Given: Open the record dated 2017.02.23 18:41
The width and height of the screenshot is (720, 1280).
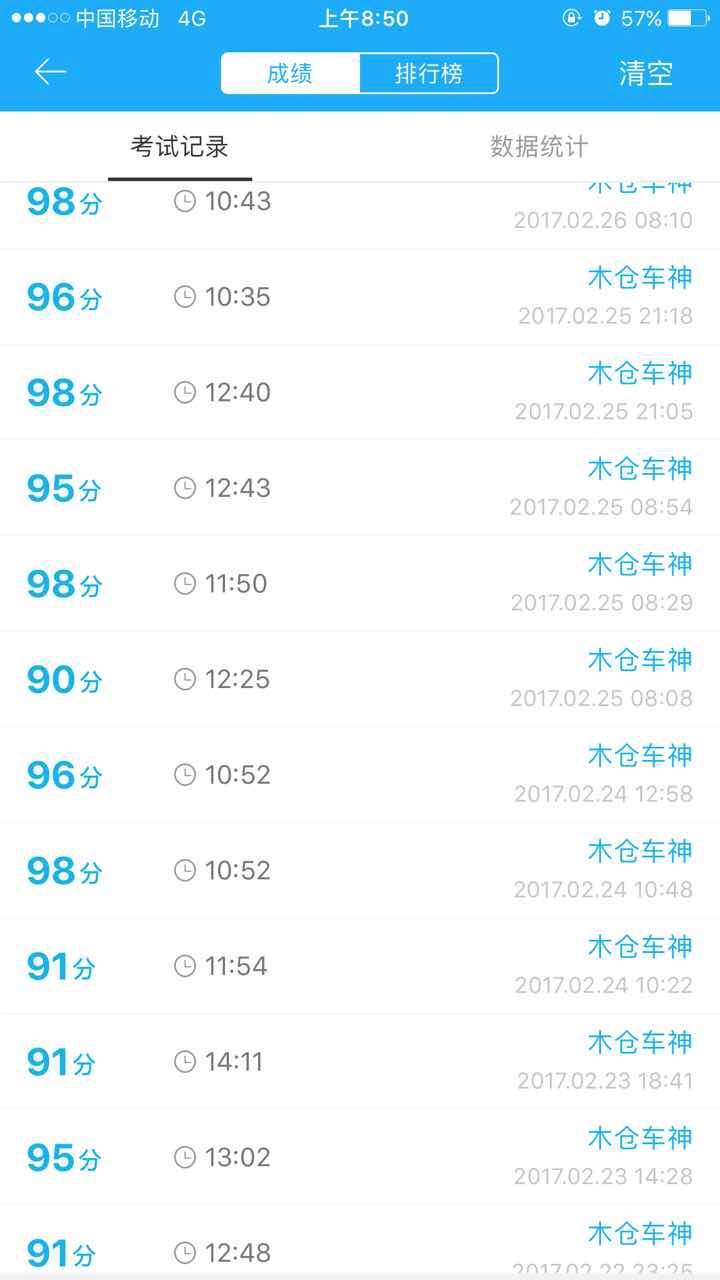Looking at the screenshot, I should 360,1062.
